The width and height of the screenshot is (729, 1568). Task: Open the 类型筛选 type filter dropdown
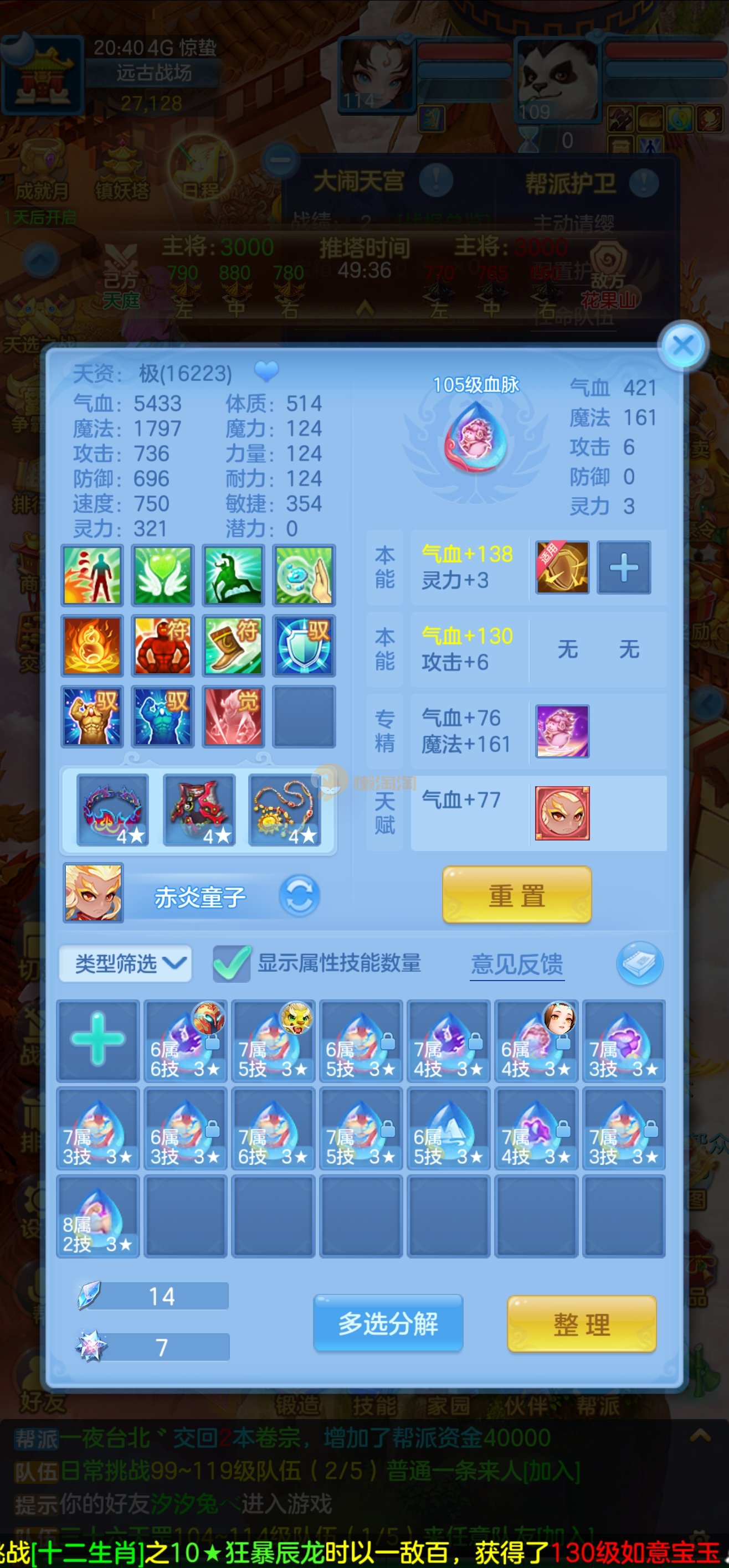(x=125, y=963)
